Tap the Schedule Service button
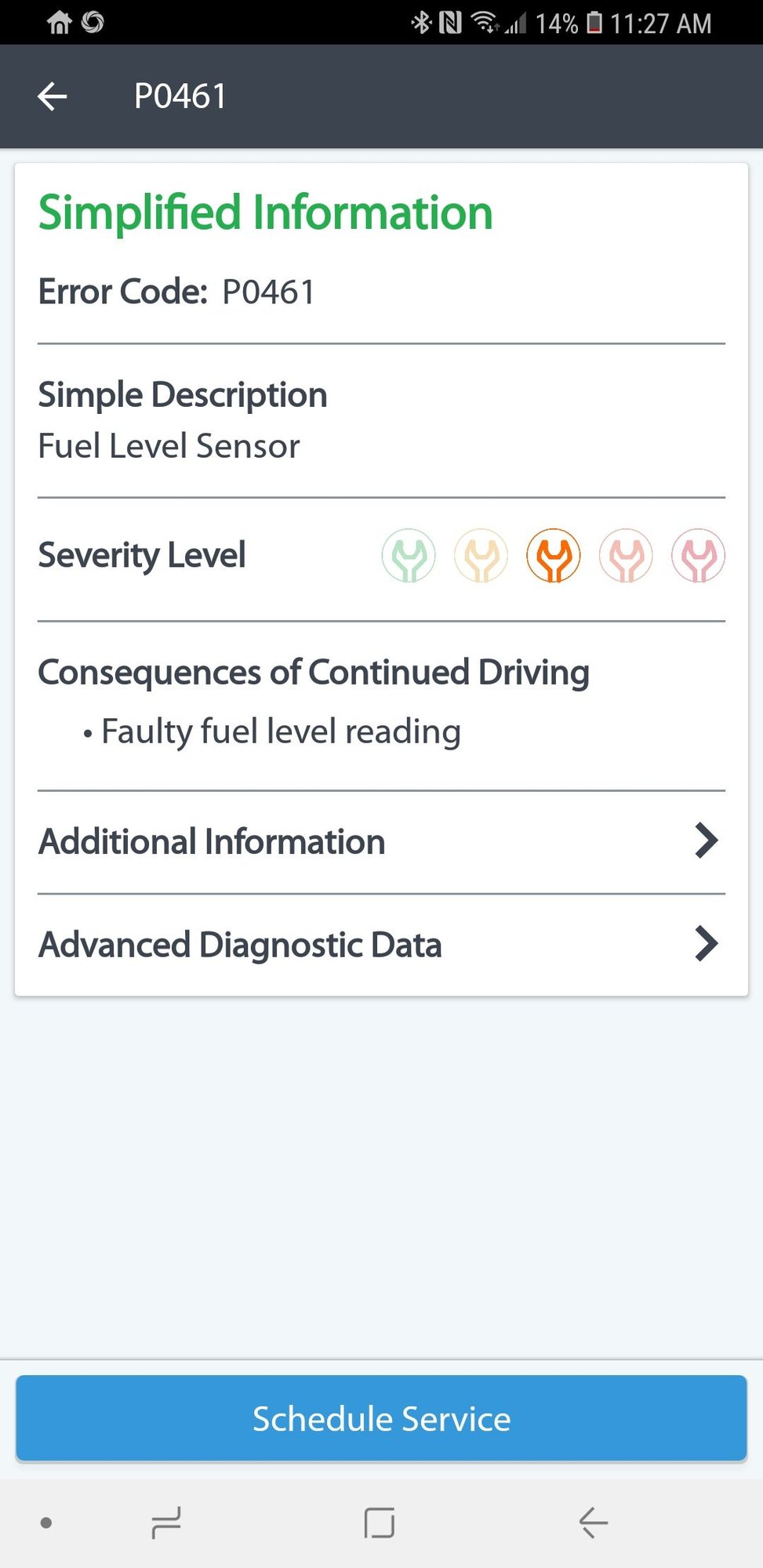This screenshot has height=1568, width=763. [381, 1419]
